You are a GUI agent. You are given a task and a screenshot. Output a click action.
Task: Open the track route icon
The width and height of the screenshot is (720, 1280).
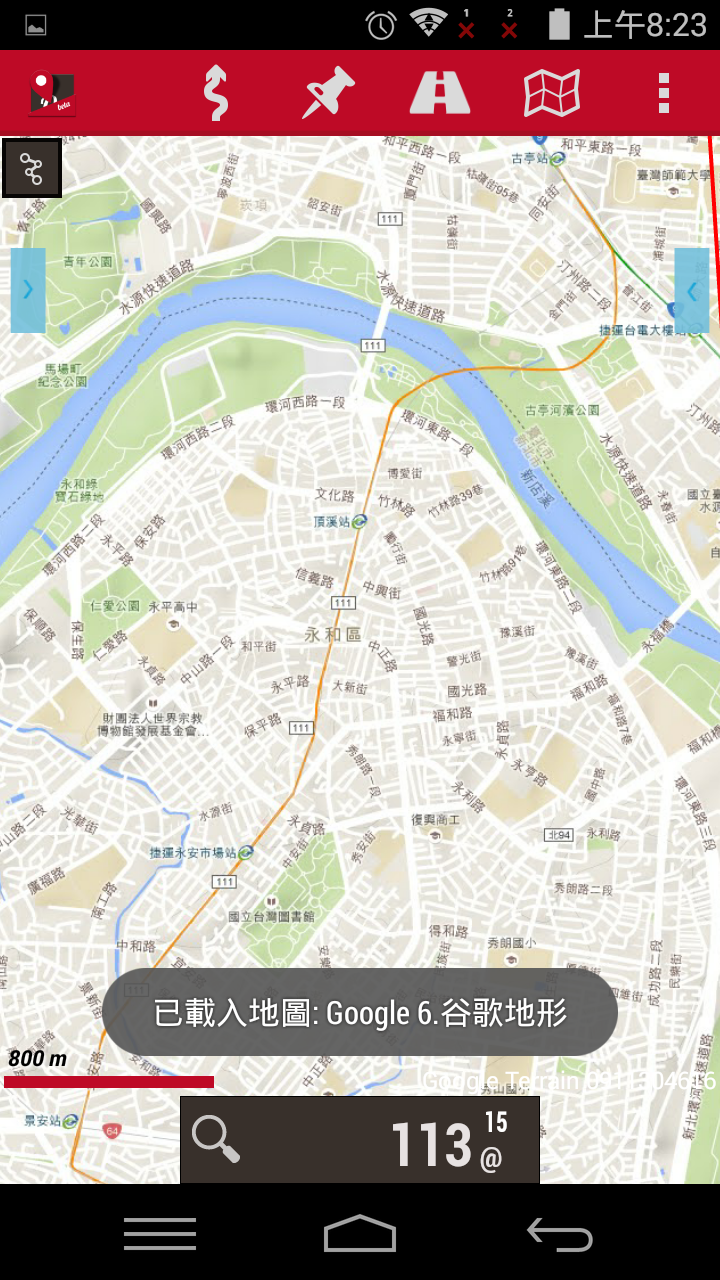[215, 93]
